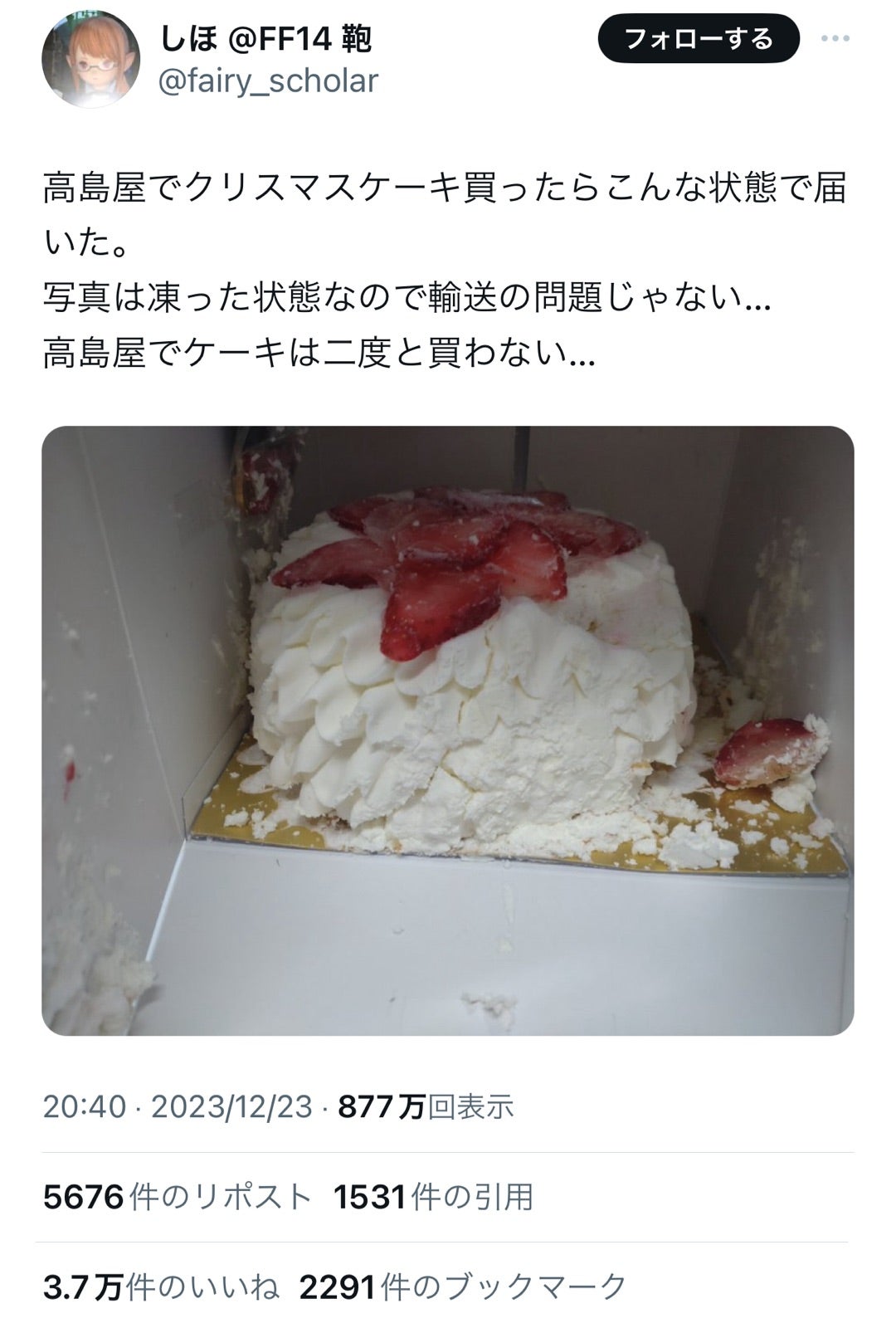Viewport: 896px width, 1323px height.
Task: Open the tweet's overflow menu
Action: point(835,39)
